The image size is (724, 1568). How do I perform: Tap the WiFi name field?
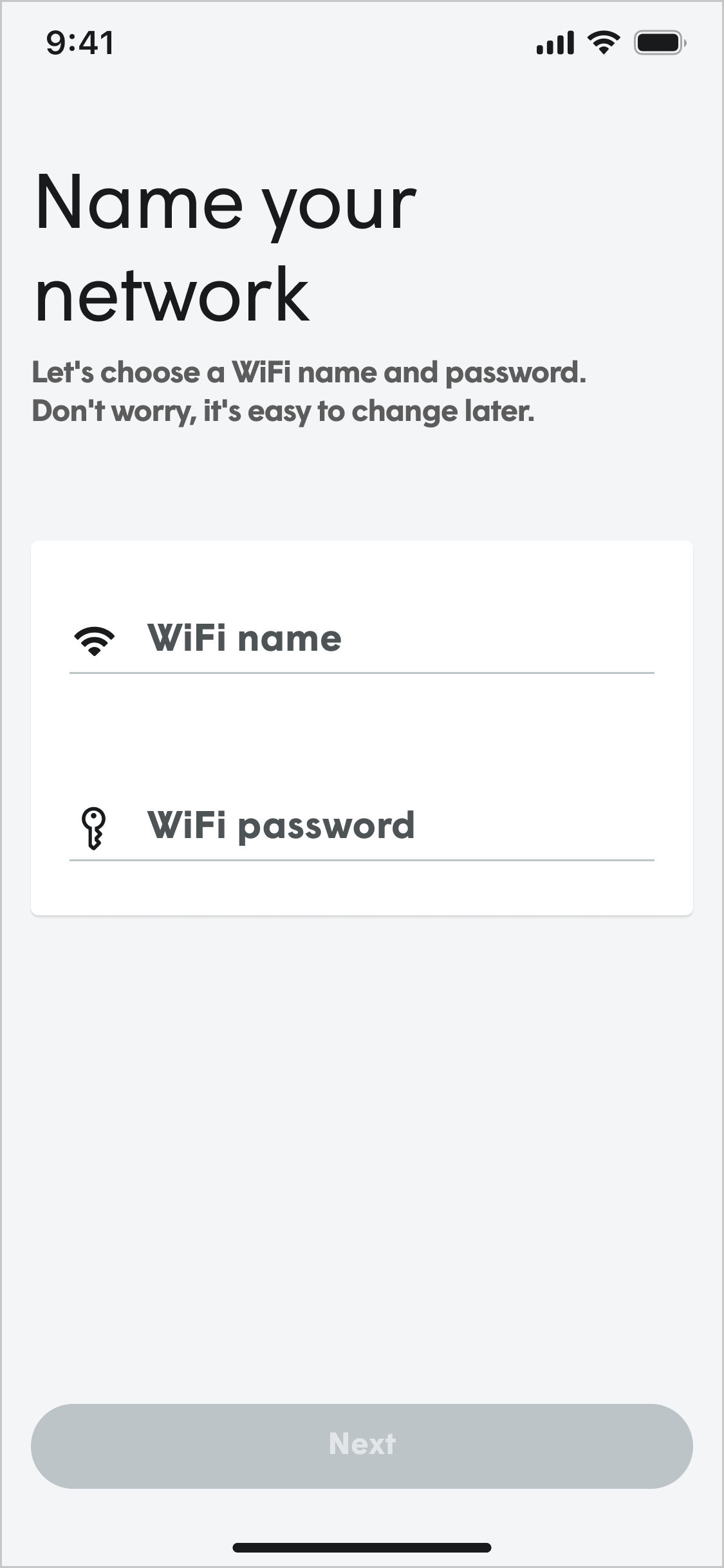tap(362, 639)
